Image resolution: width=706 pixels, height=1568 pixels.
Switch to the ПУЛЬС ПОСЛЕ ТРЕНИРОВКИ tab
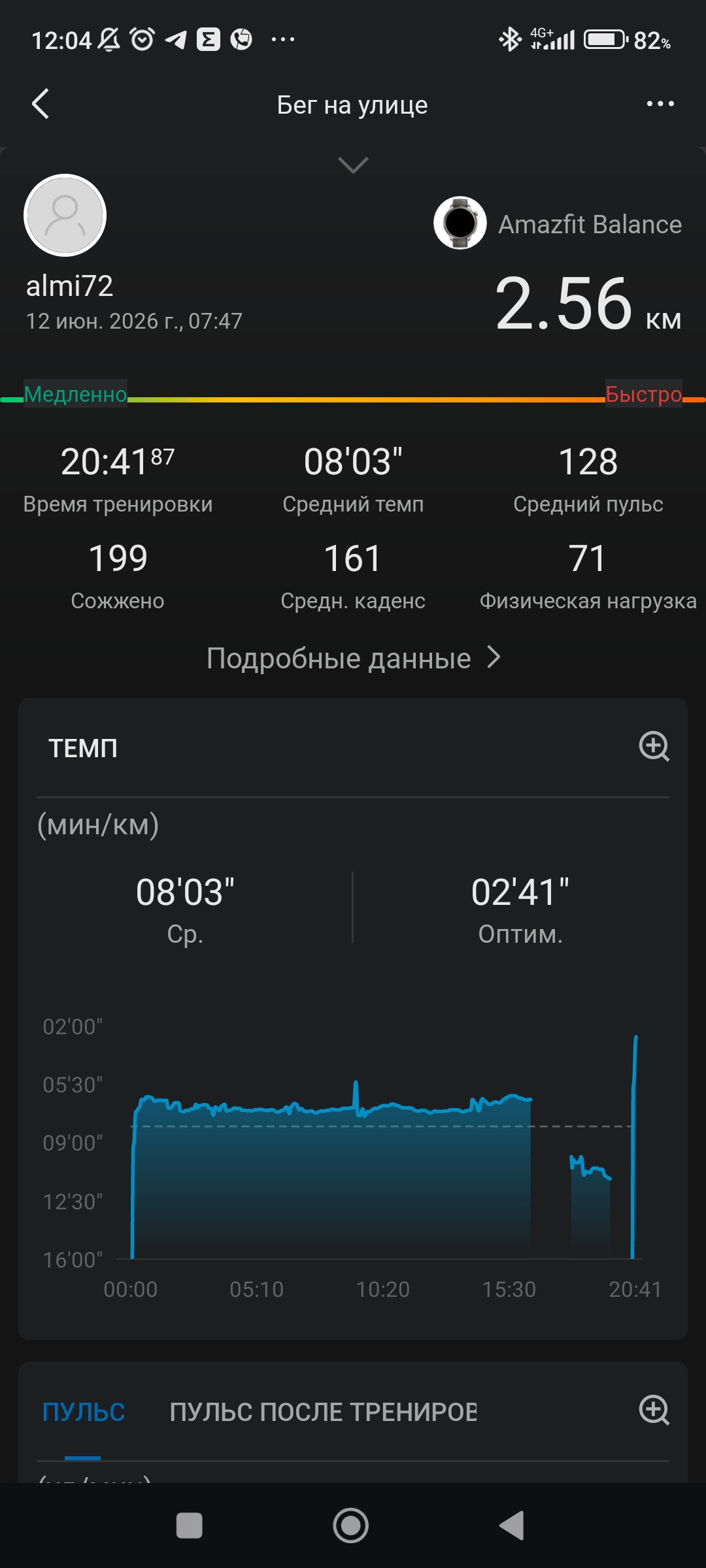point(323,1412)
